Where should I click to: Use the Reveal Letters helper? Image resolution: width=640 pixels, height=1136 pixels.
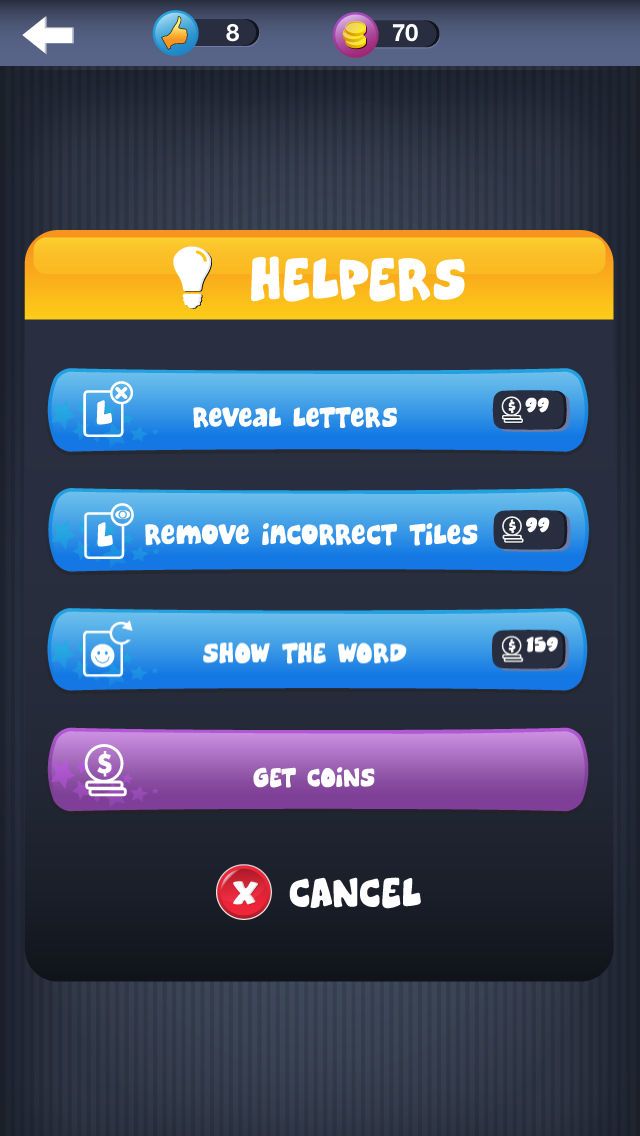(318, 412)
